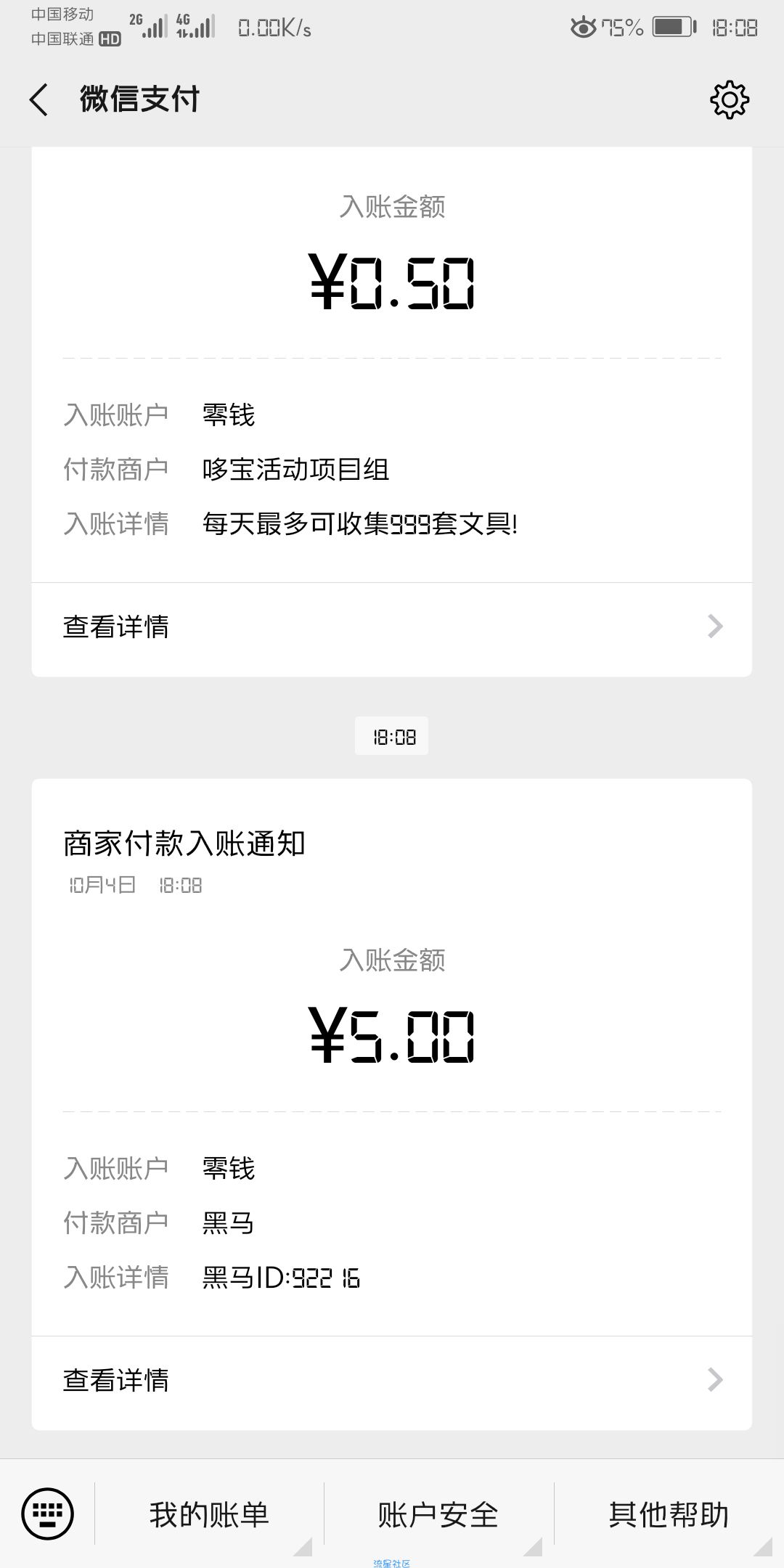This screenshot has width=784, height=1568.
Task: Open 查看详情 under the ¥0.50 payment
Action: [x=392, y=627]
